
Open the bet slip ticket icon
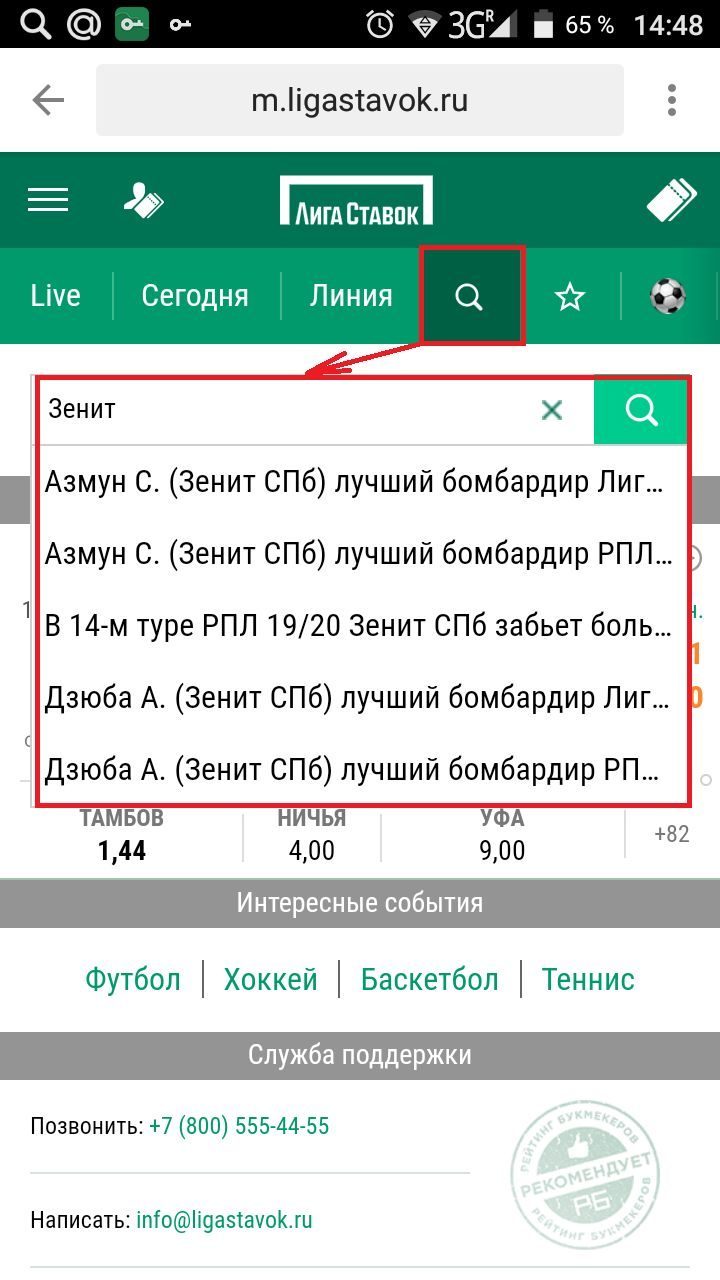pyautogui.click(x=671, y=200)
